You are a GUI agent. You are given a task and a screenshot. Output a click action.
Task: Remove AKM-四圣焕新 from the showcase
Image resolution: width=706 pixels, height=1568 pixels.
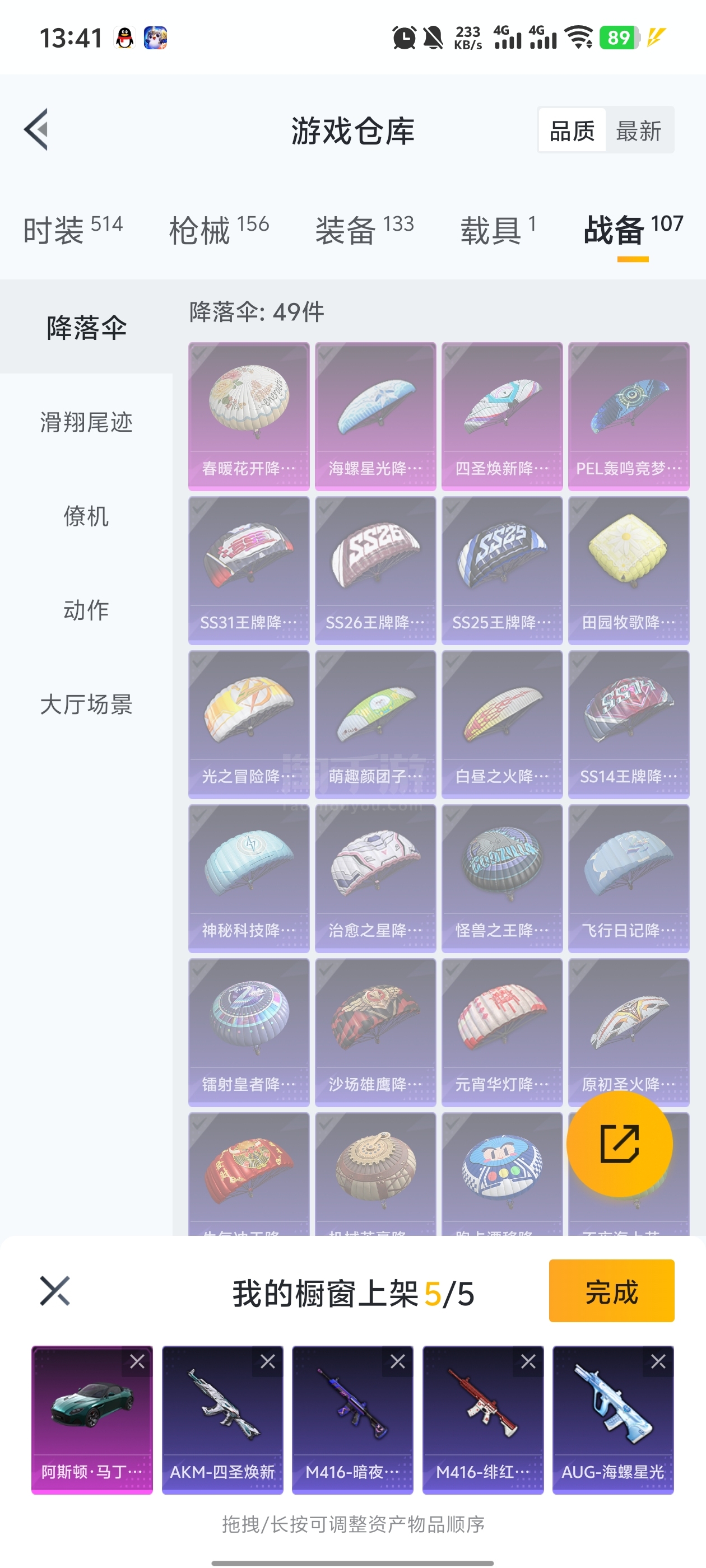(267, 1362)
